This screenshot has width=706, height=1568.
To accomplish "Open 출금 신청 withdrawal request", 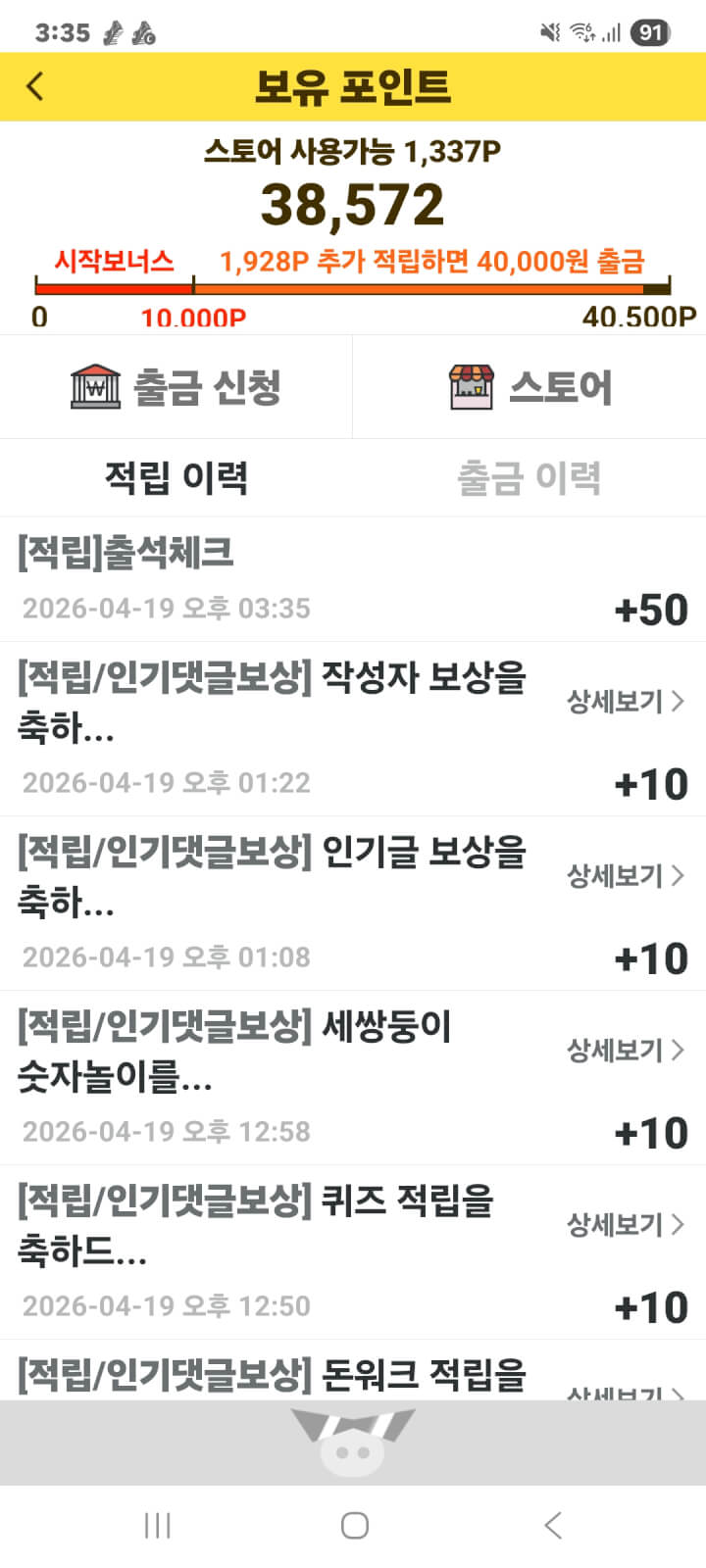I will click(x=176, y=387).
